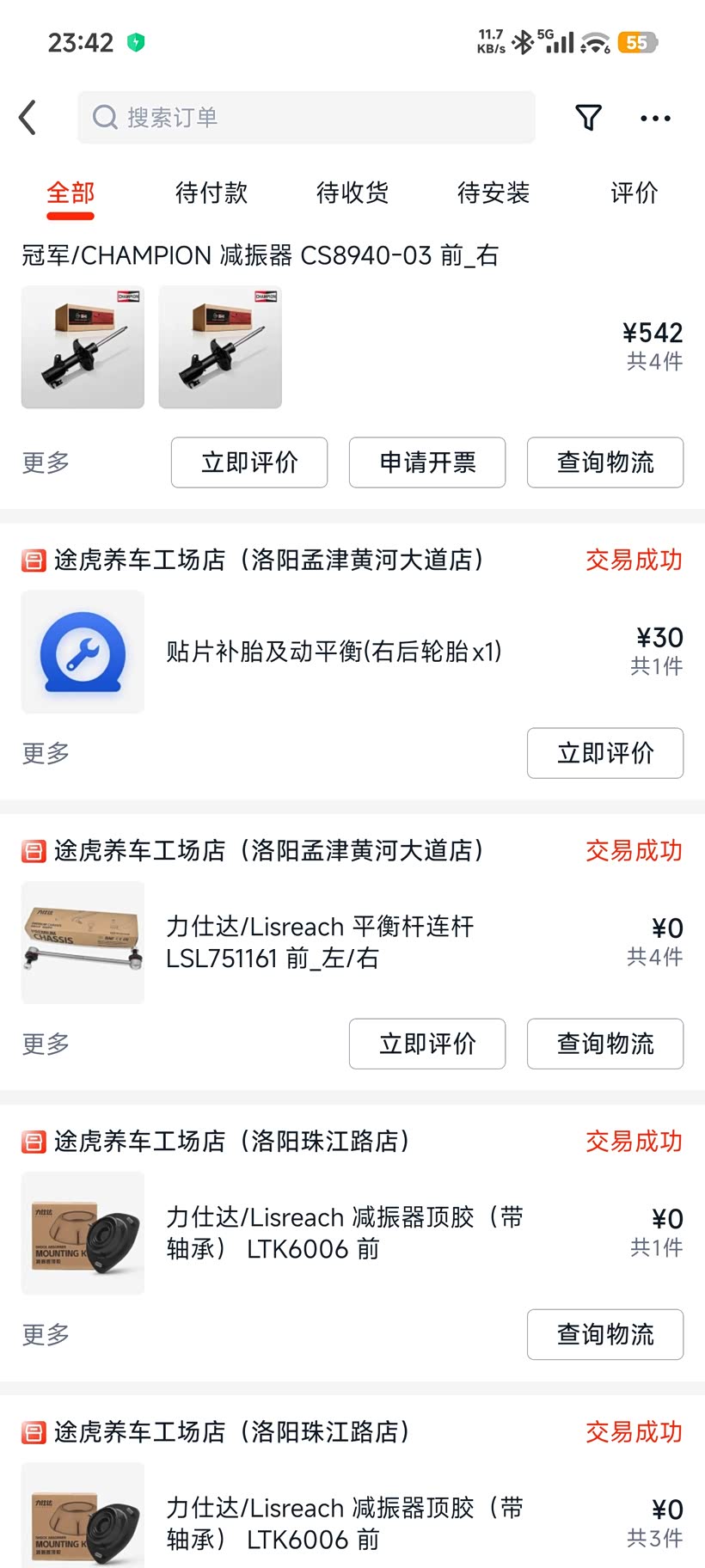Switch to the 评价 tab
Screen dimensions: 705x1568
[x=634, y=193]
